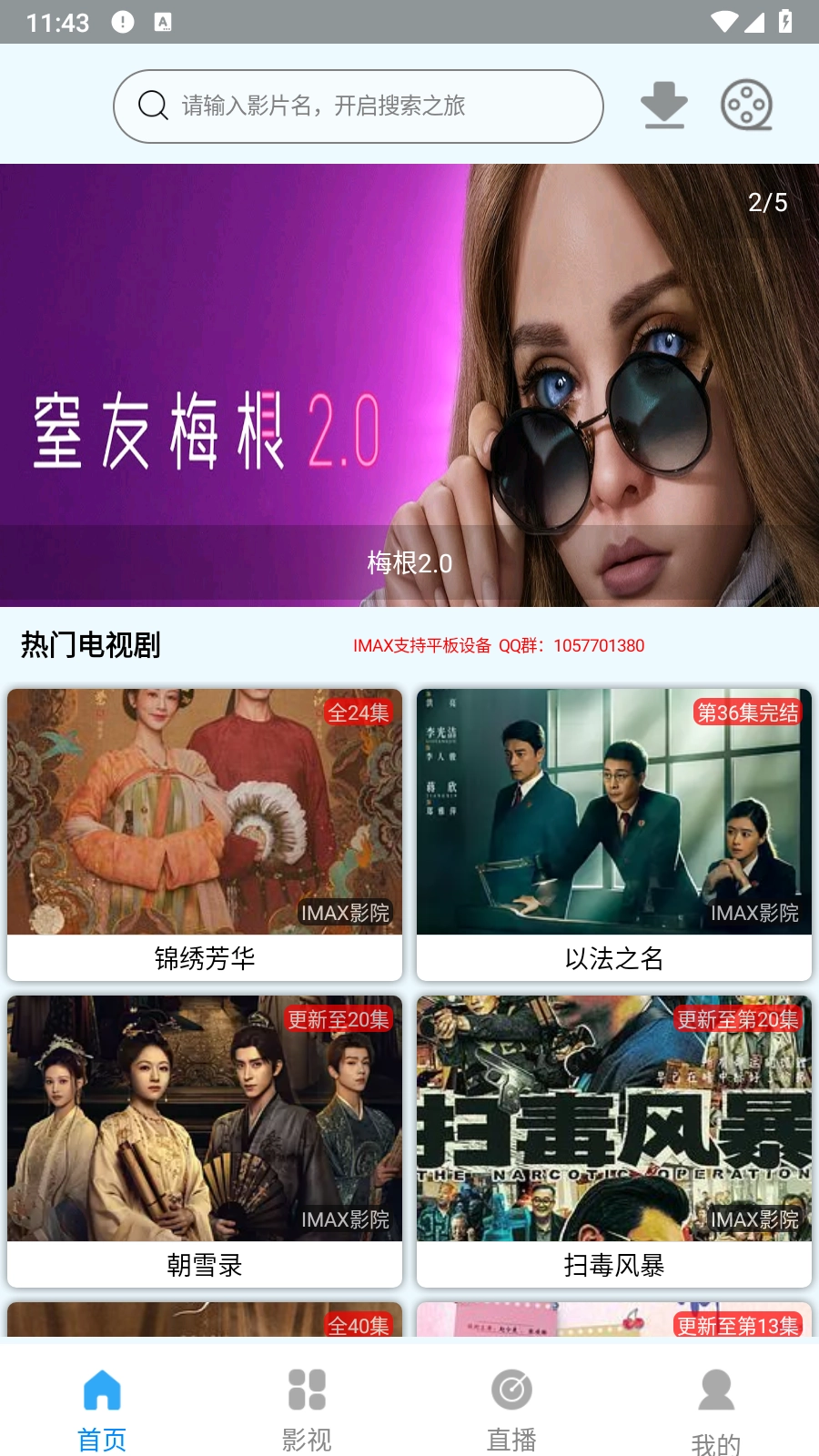Screen dimensions: 819x1456
Task: Open the 影视 grid icon
Action: click(307, 1390)
